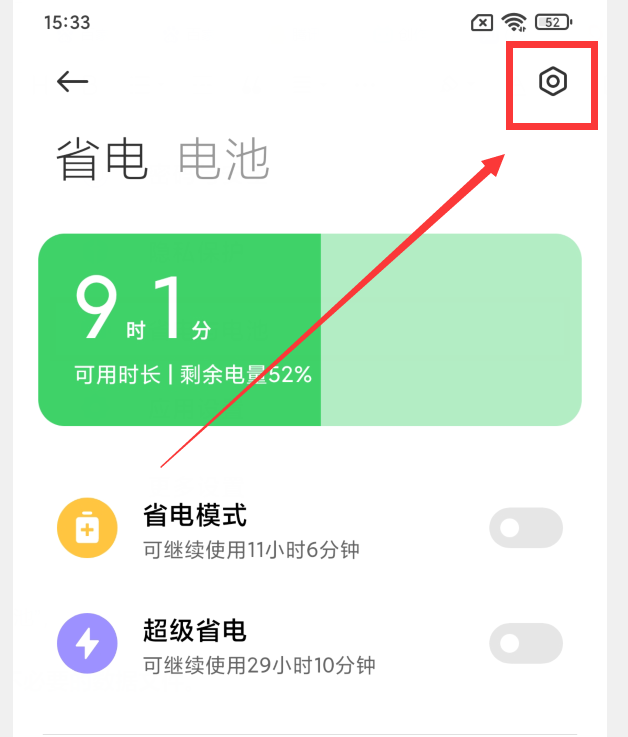628x737 pixels.
Task: Select the 省电 tab
Action: click(101, 160)
